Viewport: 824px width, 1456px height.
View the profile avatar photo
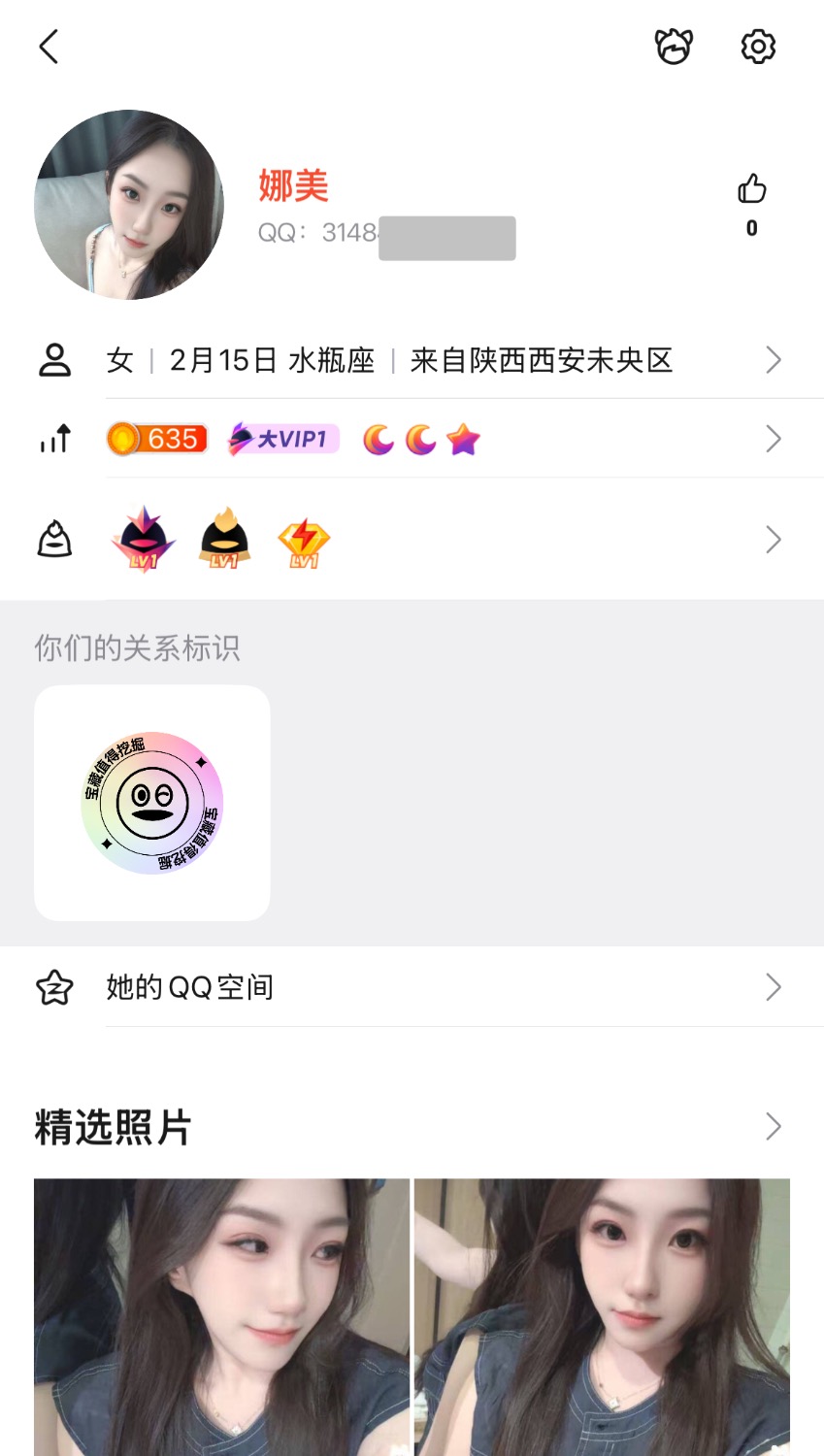pyautogui.click(x=129, y=205)
